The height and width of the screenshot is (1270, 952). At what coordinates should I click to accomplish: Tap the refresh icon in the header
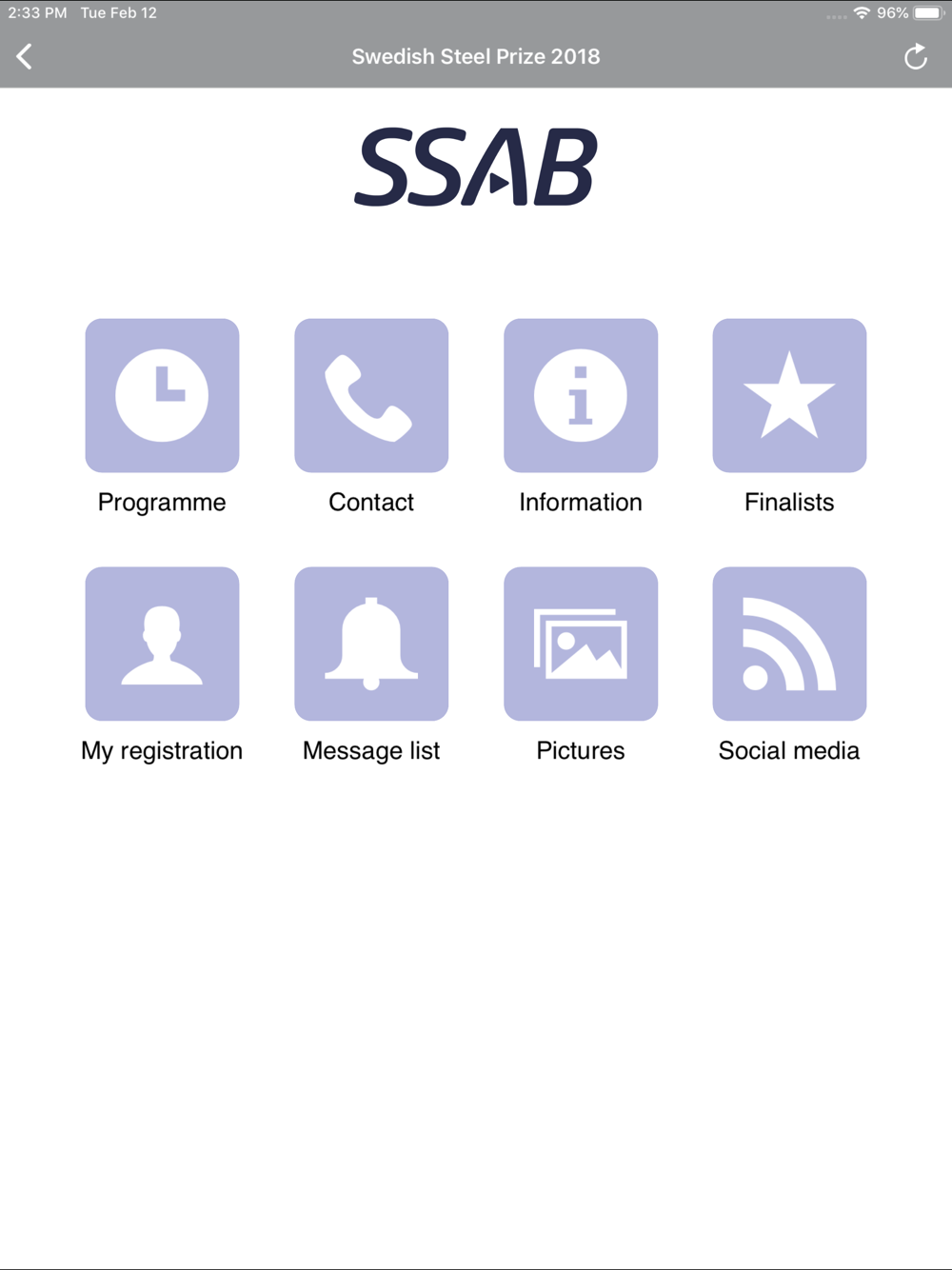[915, 56]
